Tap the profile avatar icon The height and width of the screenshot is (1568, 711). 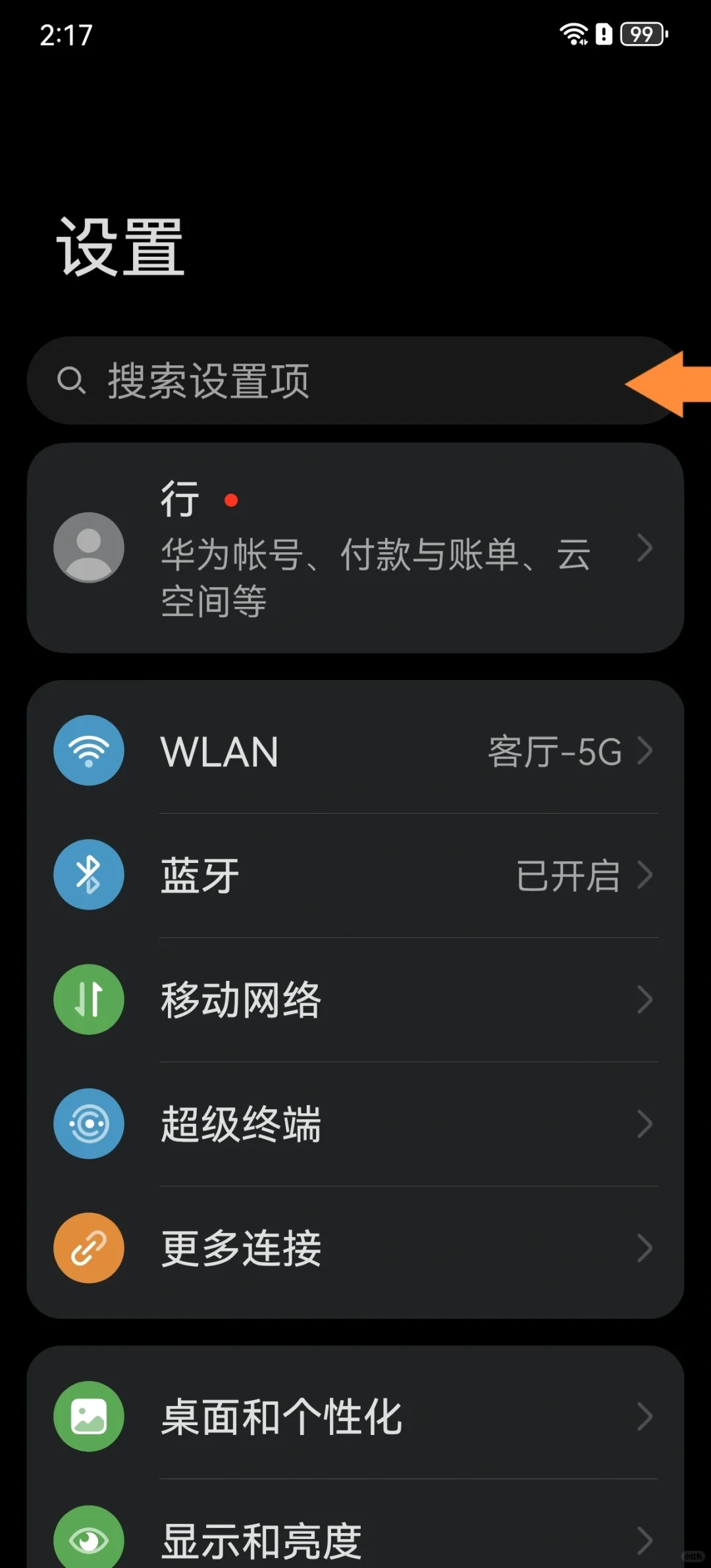click(x=89, y=548)
